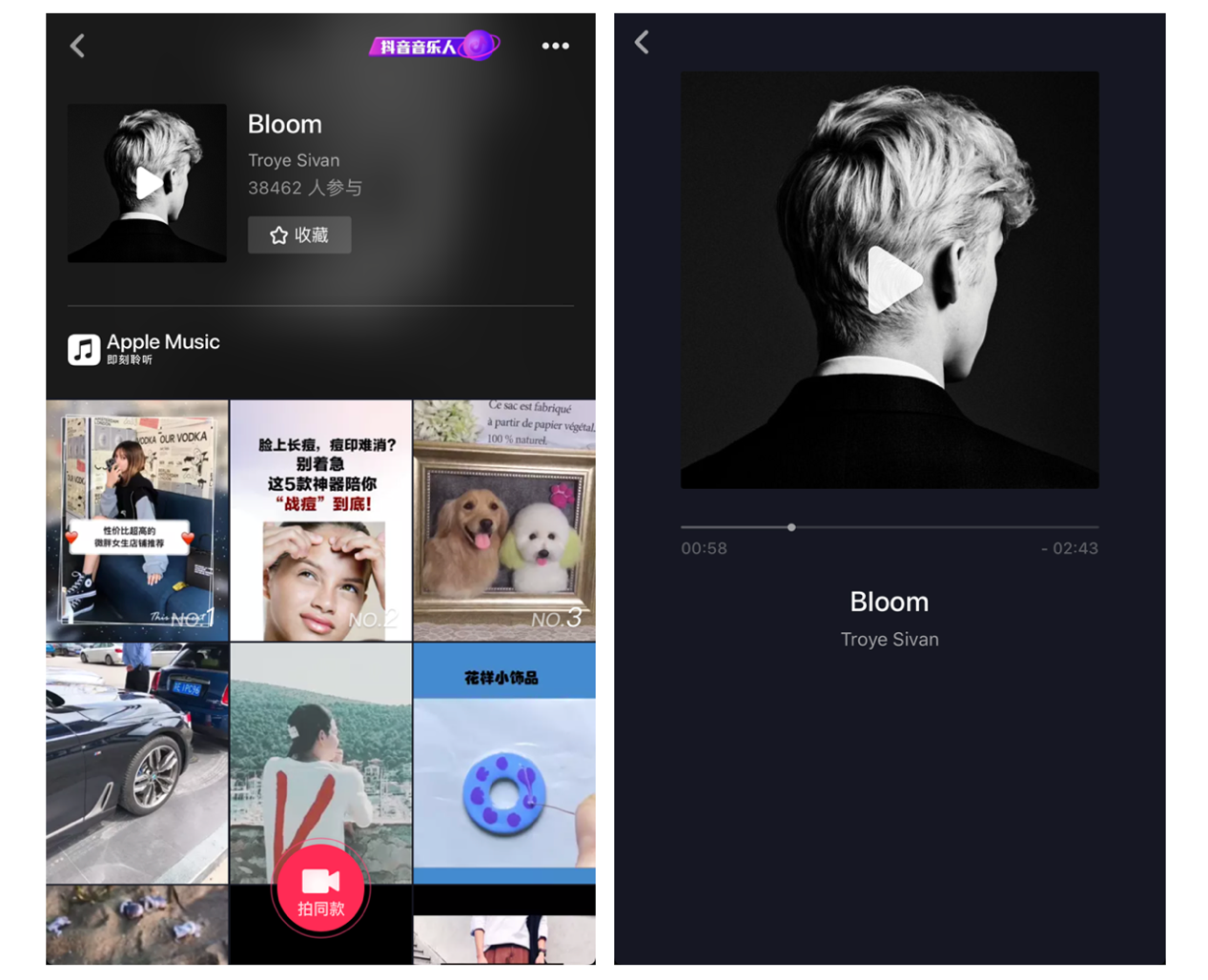1208x980 pixels.
Task: Open the NO.1 vodka store video
Action: coord(137,521)
